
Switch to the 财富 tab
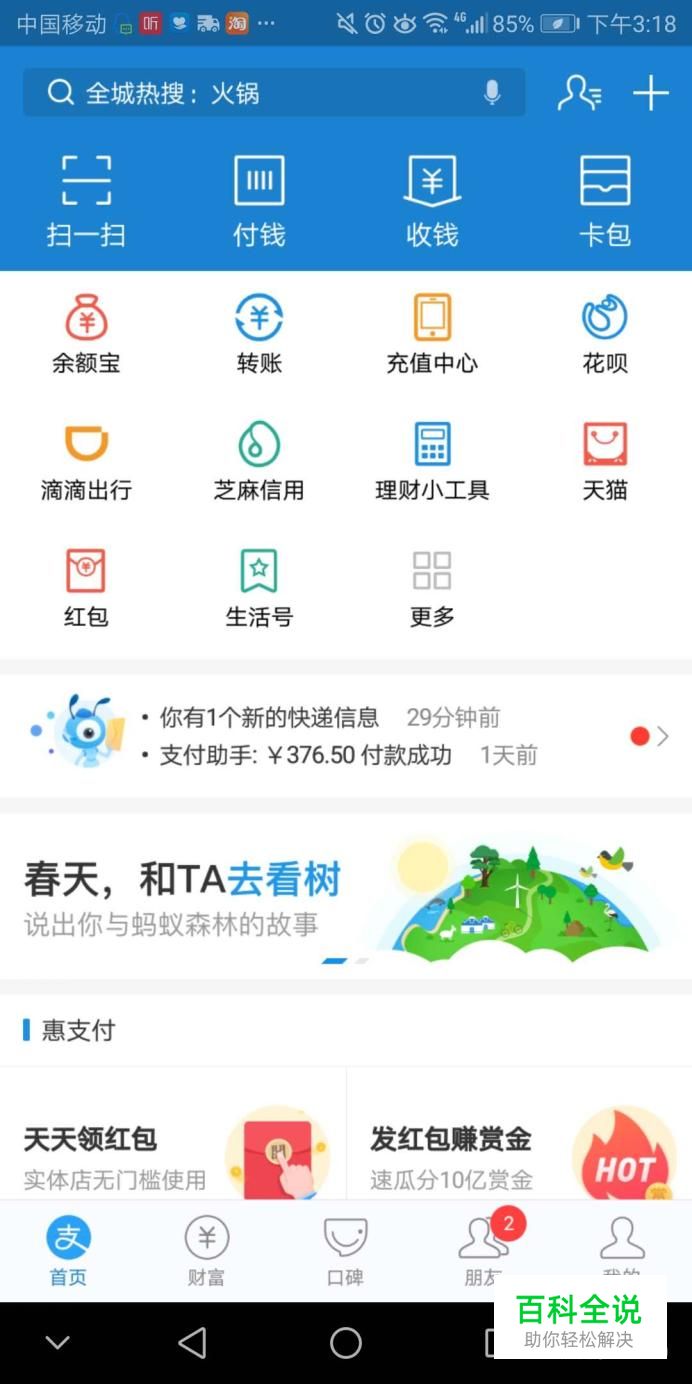(206, 1250)
